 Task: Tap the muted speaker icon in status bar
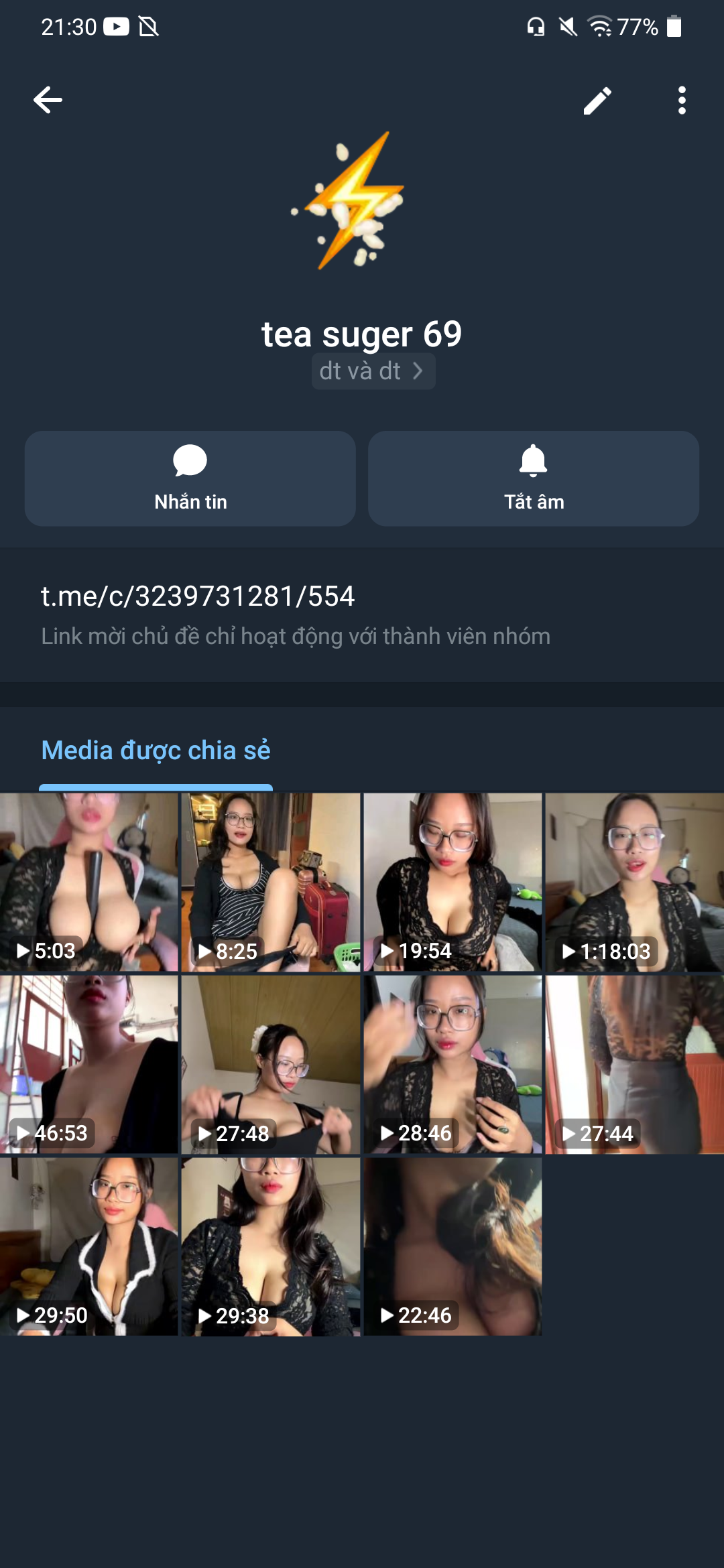566,27
